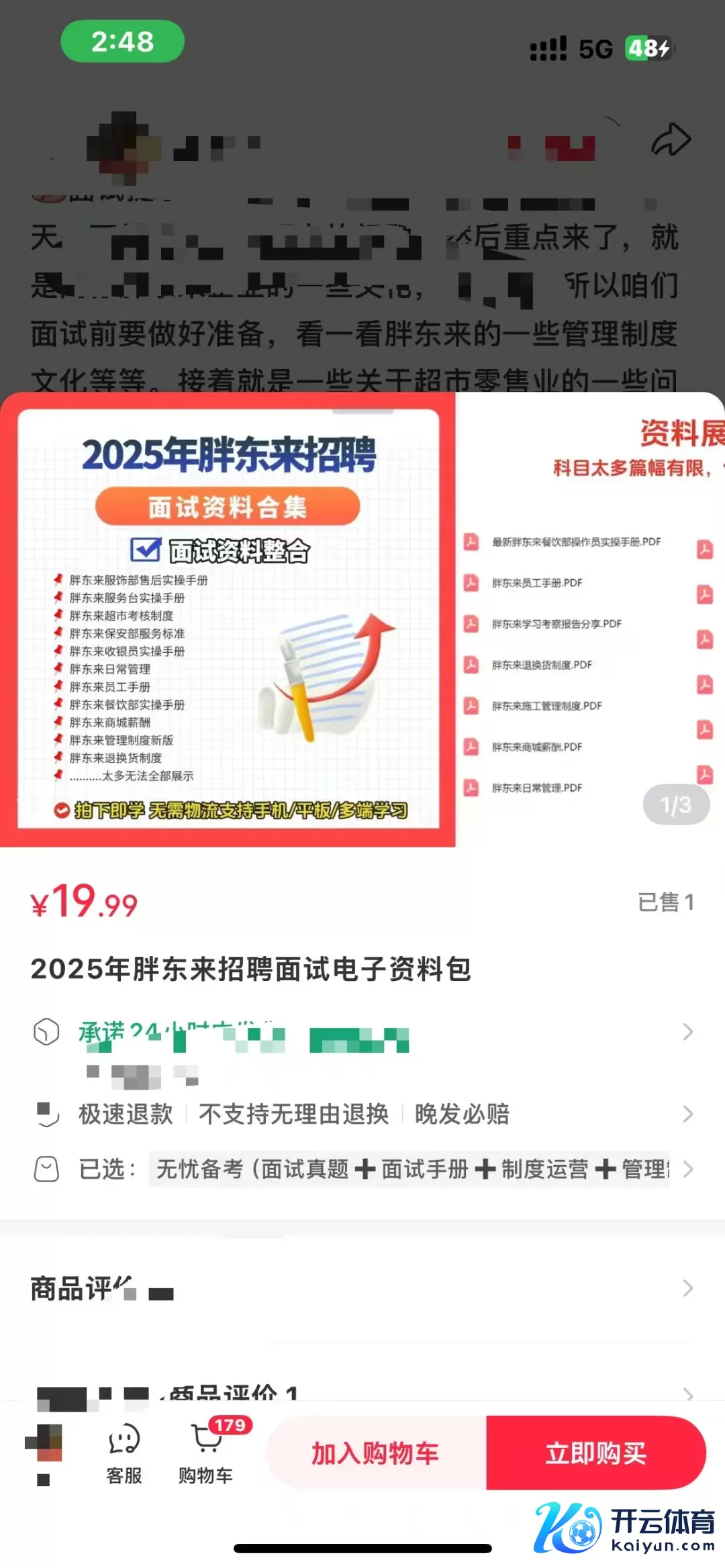The width and height of the screenshot is (725, 1568).
Task: Open 购物车 shopping cart
Action: click(206, 1453)
